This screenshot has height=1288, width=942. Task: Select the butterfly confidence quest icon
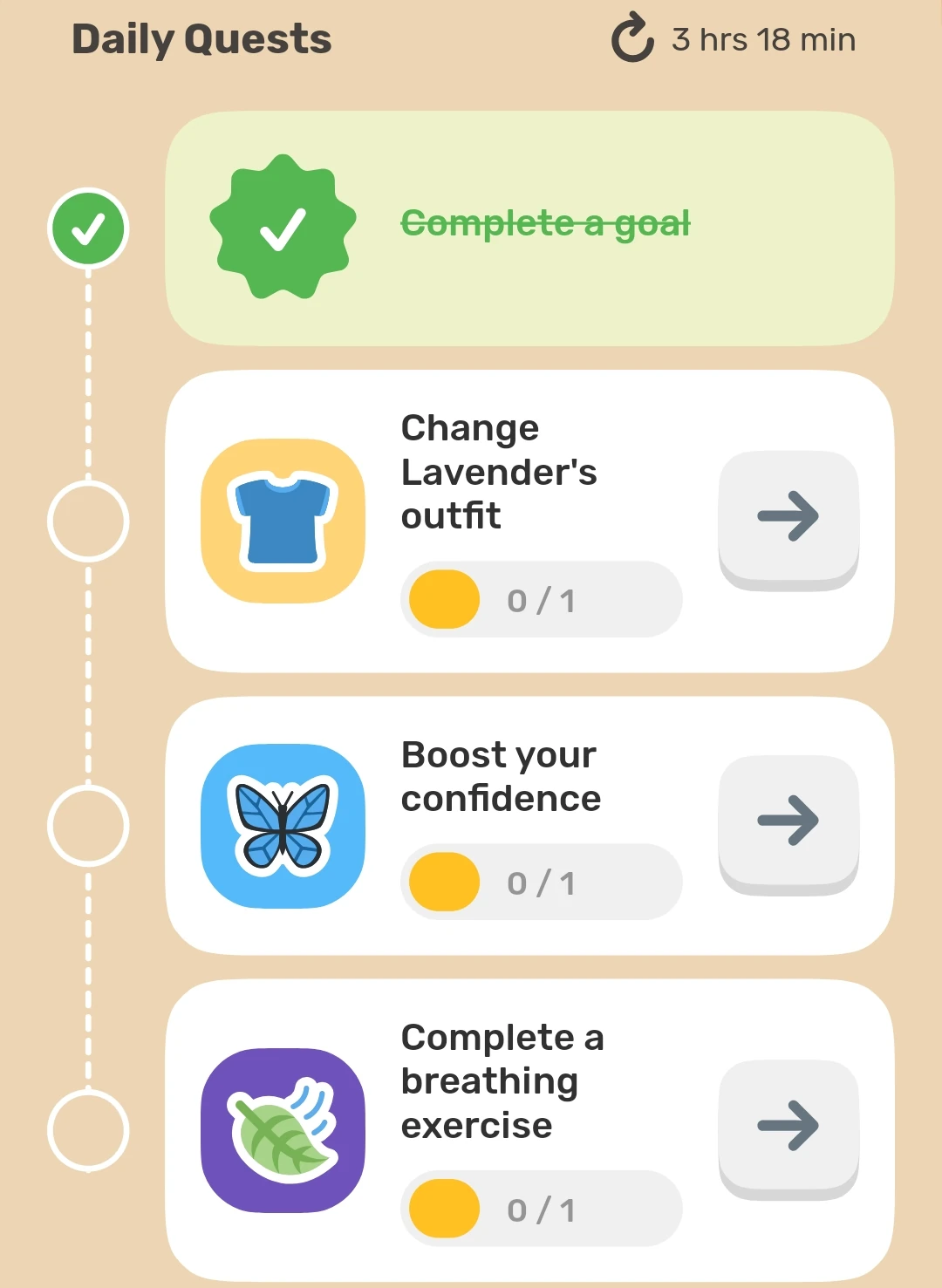pyautogui.click(x=282, y=826)
